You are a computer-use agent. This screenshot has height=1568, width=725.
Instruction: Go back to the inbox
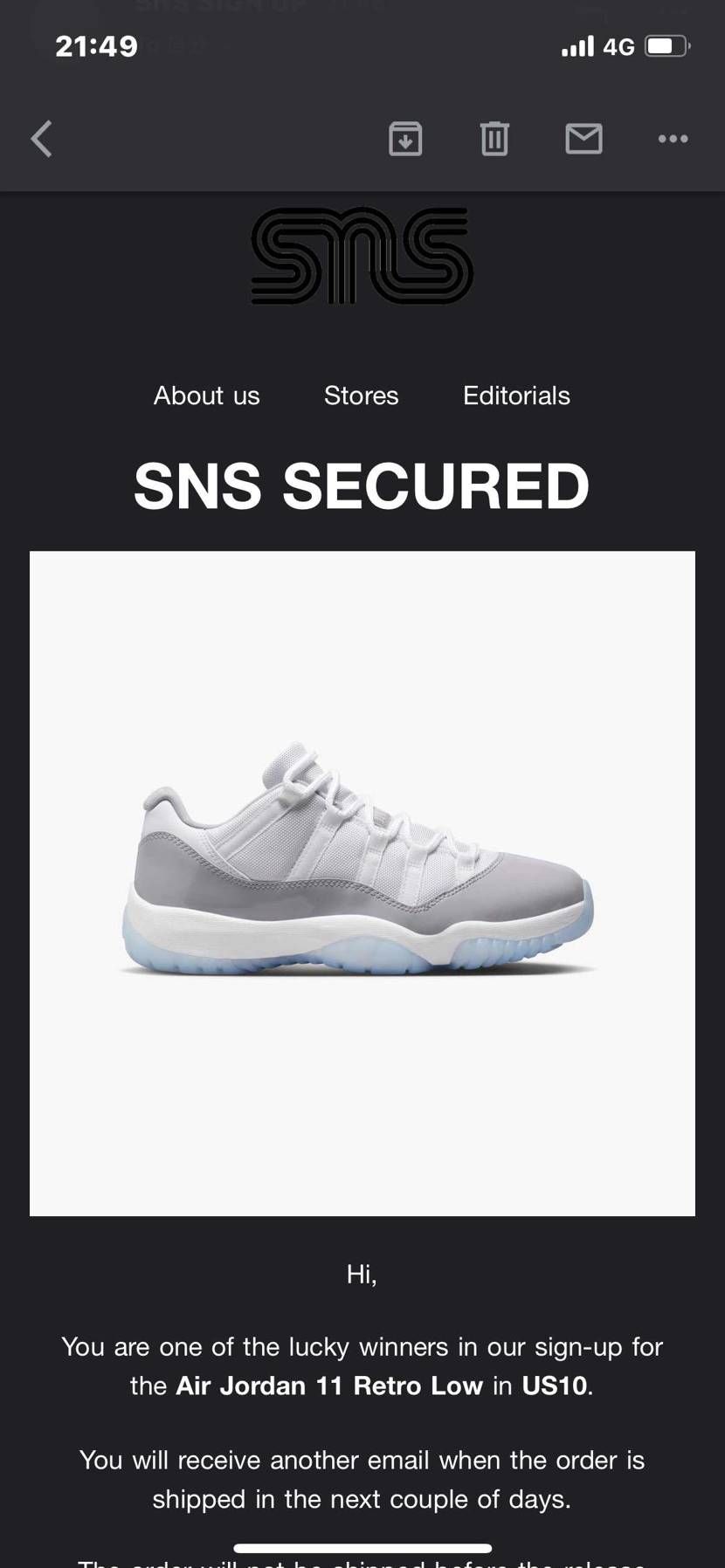41,139
